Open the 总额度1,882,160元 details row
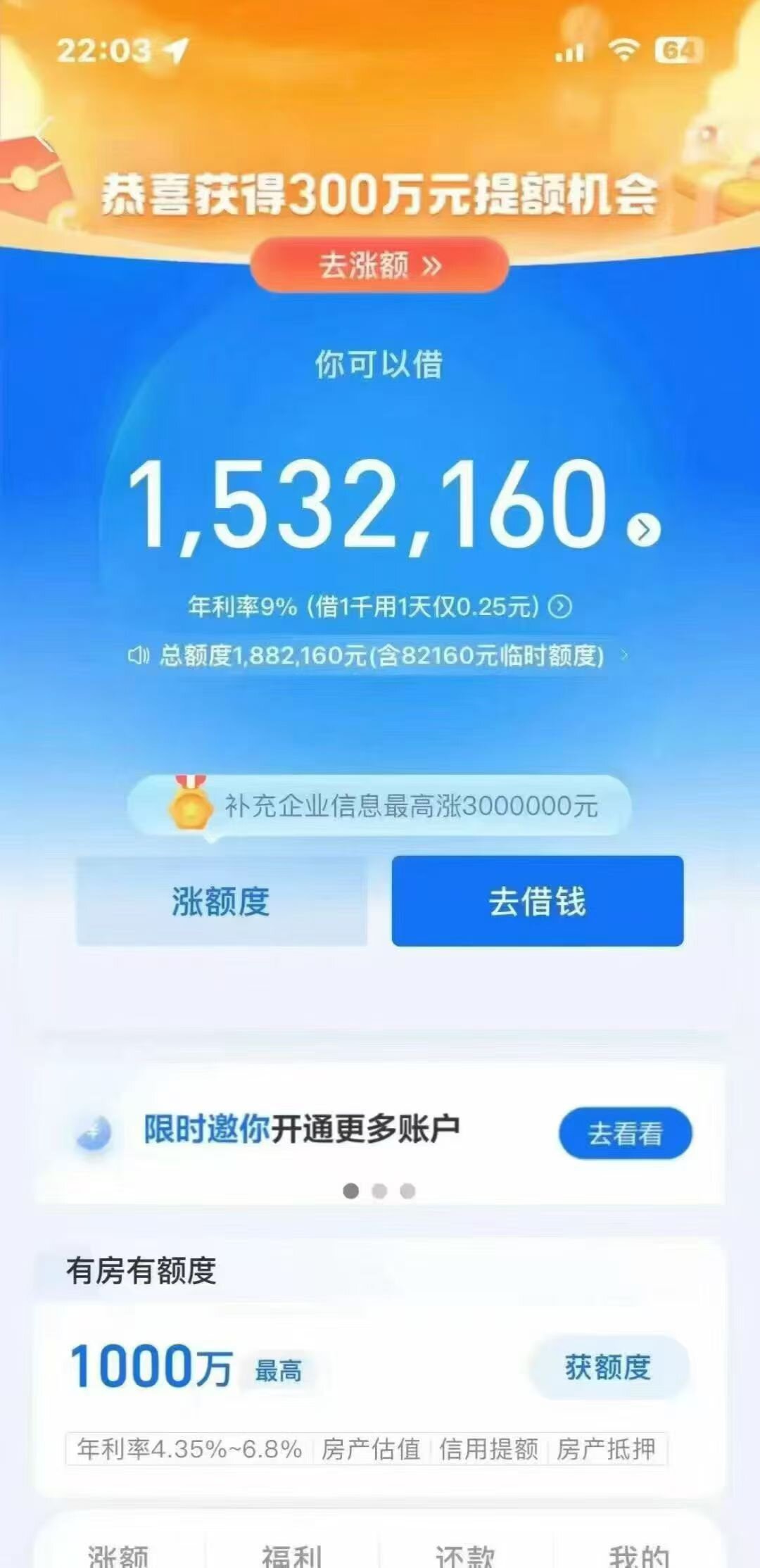Image resolution: width=760 pixels, height=1568 pixels. (x=380, y=655)
